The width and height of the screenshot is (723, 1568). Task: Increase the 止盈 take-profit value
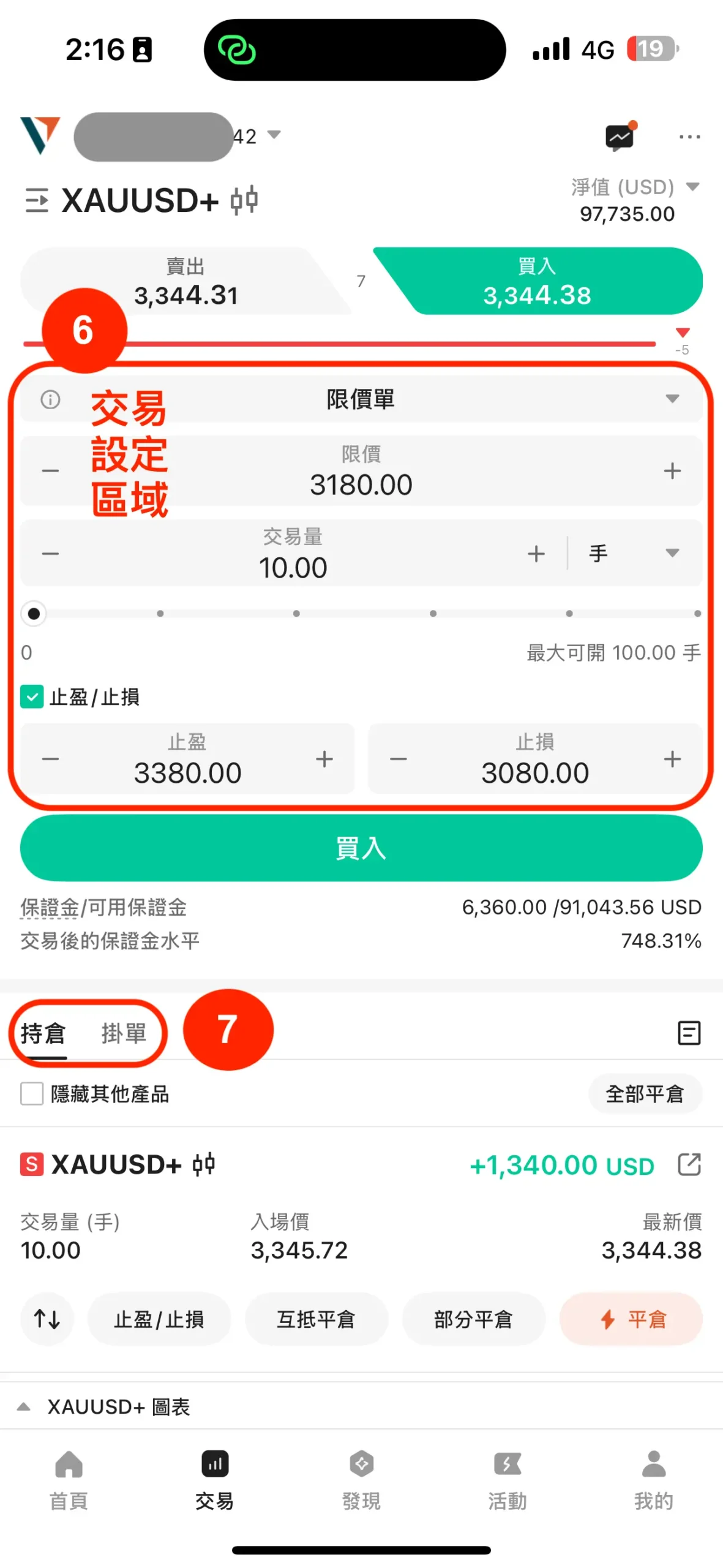[x=324, y=759]
